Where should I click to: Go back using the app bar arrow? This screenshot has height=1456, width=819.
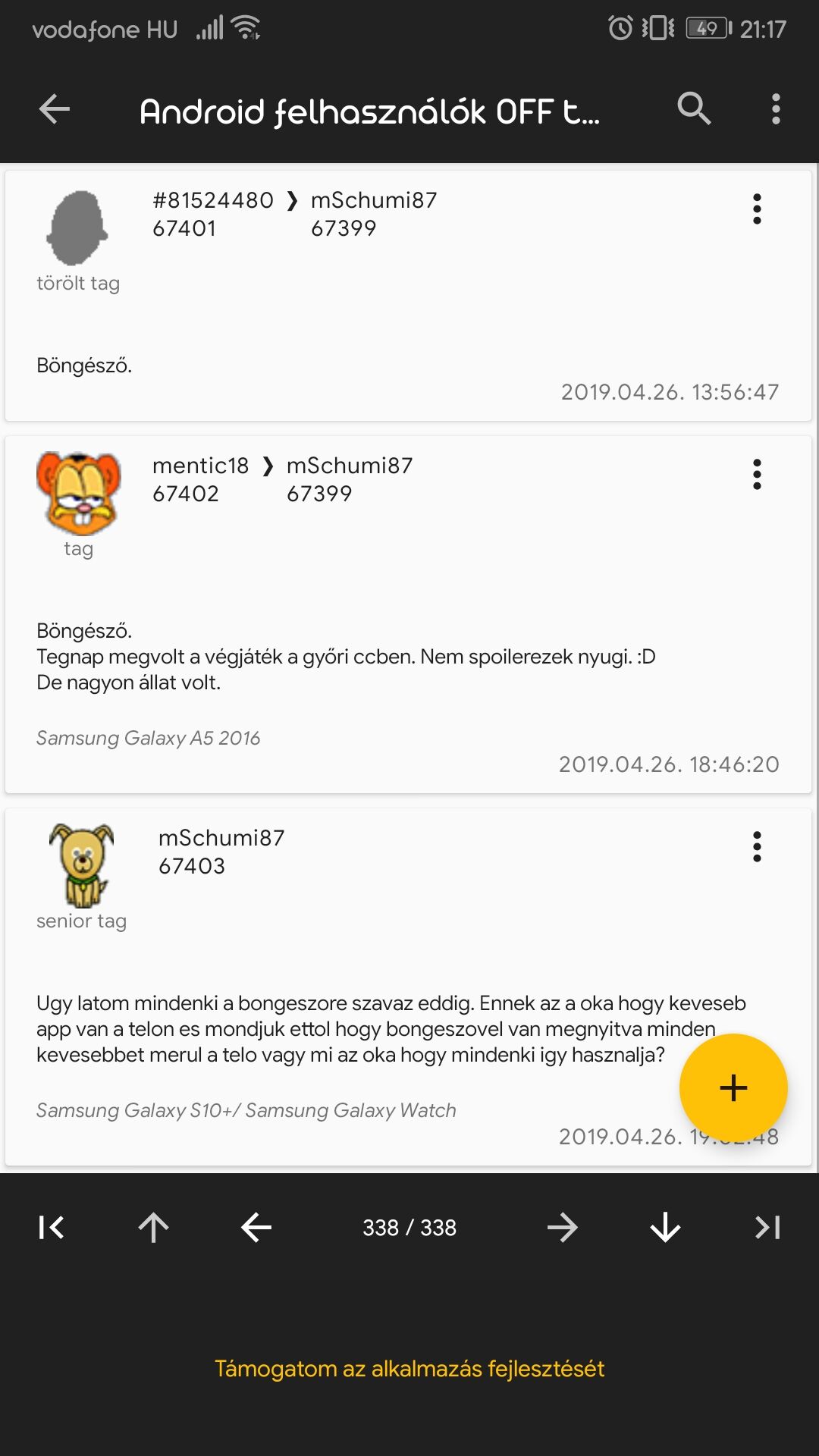[x=55, y=109]
